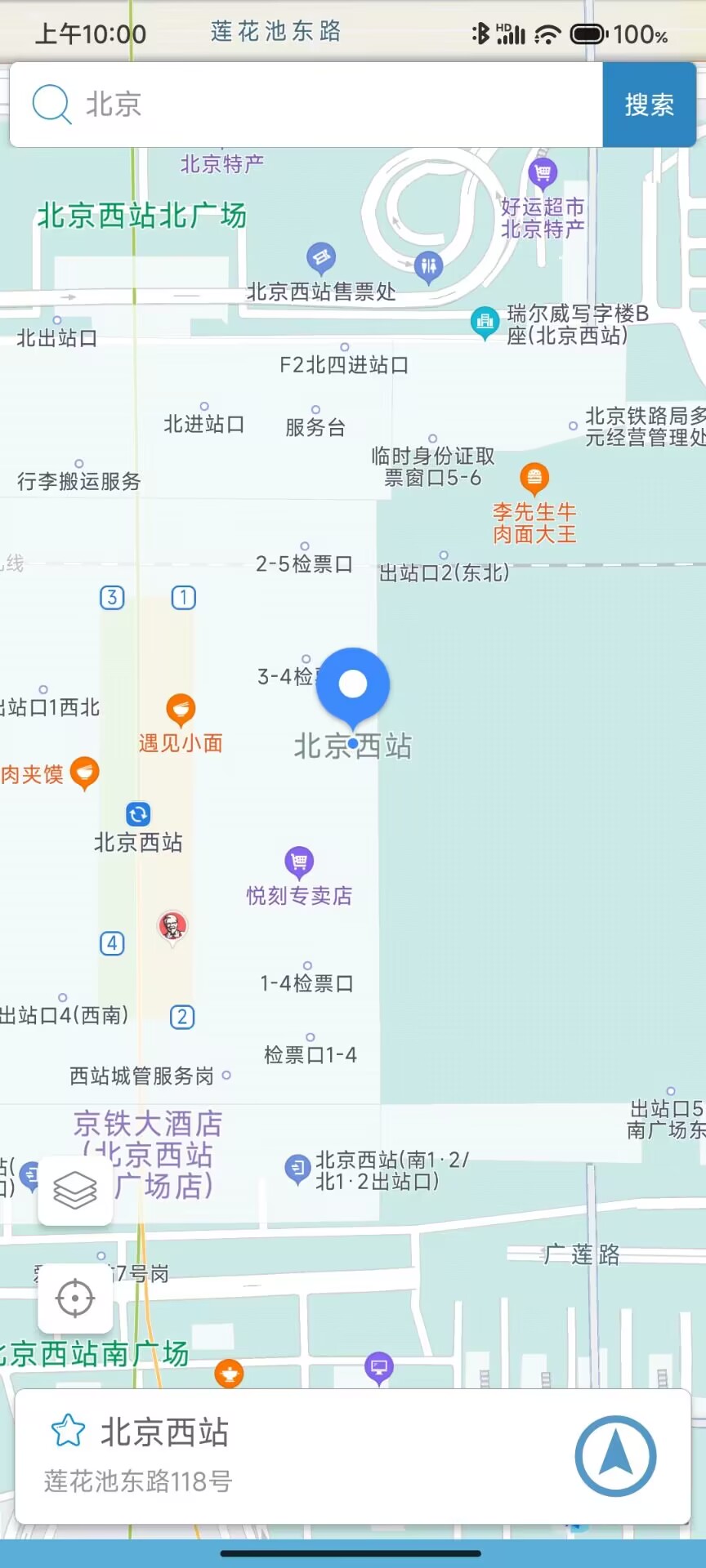The image size is (706, 1568).
Task: Tap the 肉夹馍 food marker
Action: (x=84, y=772)
